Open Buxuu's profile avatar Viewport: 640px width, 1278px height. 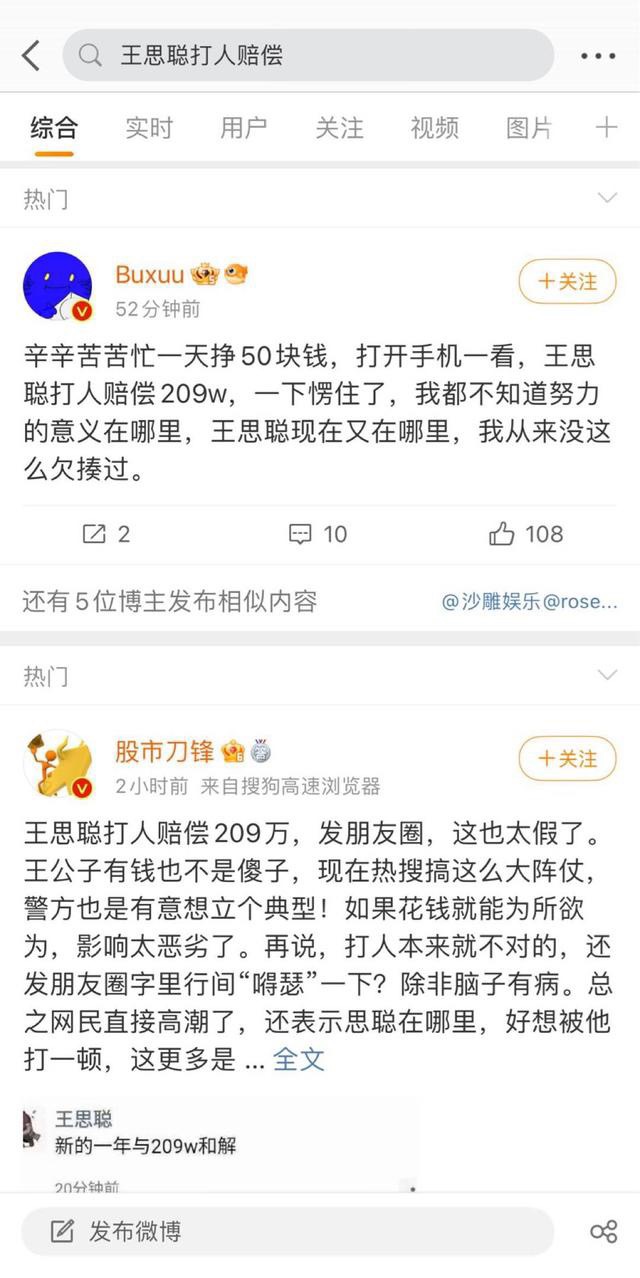[x=58, y=286]
